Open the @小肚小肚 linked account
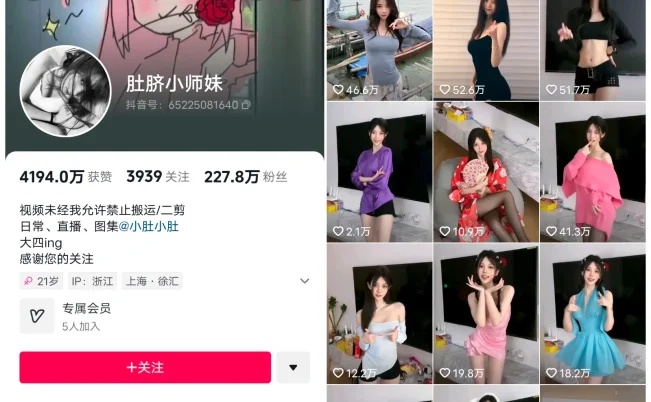The width and height of the screenshot is (651, 402). pos(149,226)
